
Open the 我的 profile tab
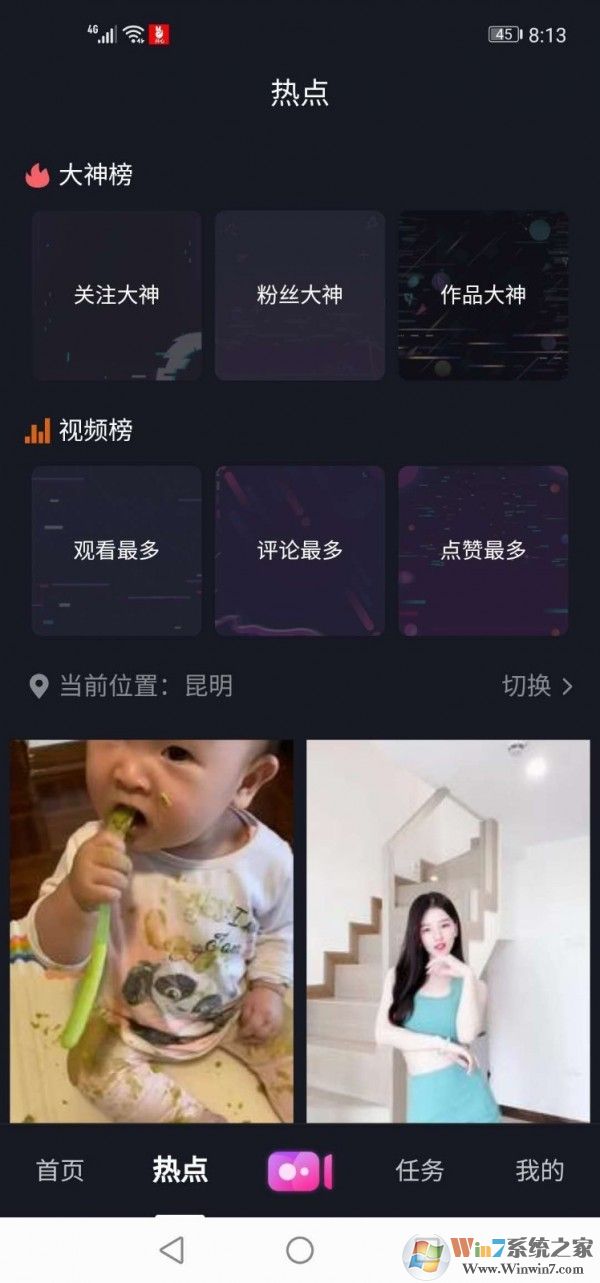coord(540,1170)
